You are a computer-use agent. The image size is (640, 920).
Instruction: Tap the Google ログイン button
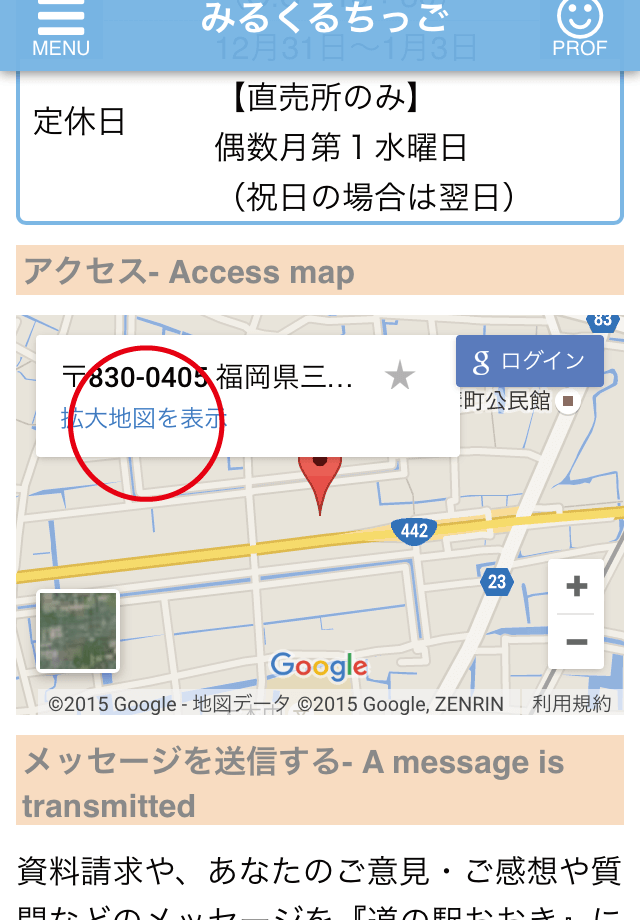pos(530,361)
